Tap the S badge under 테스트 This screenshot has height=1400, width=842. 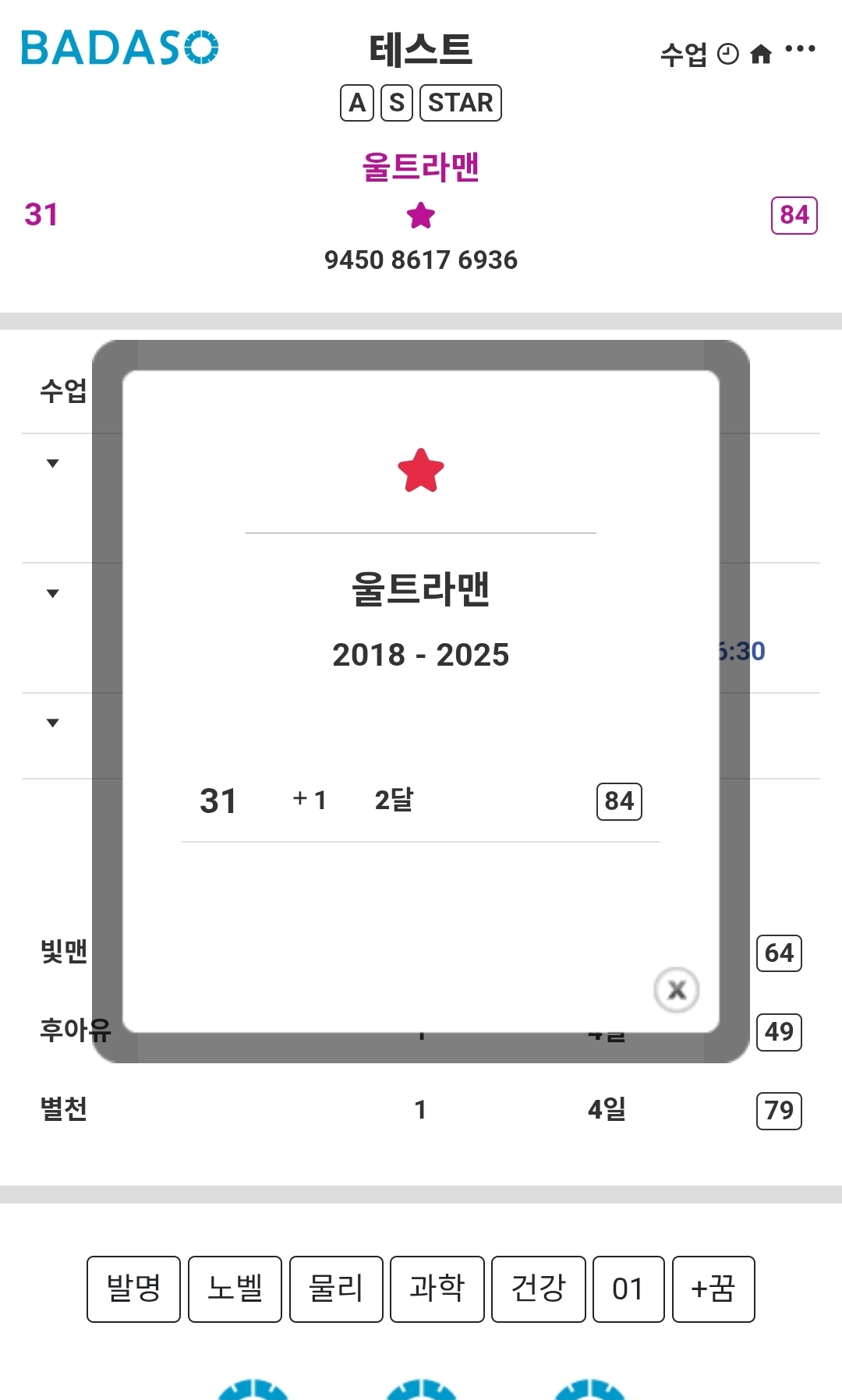pos(397,103)
